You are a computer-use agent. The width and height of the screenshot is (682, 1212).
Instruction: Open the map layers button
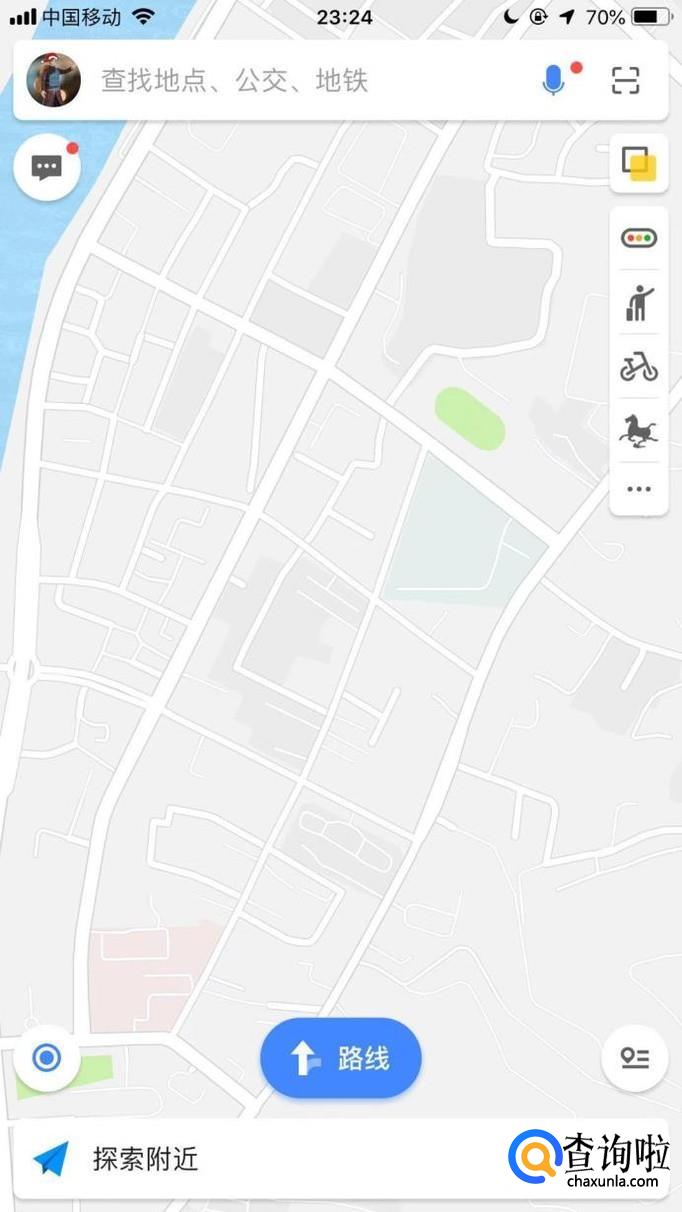click(x=639, y=163)
